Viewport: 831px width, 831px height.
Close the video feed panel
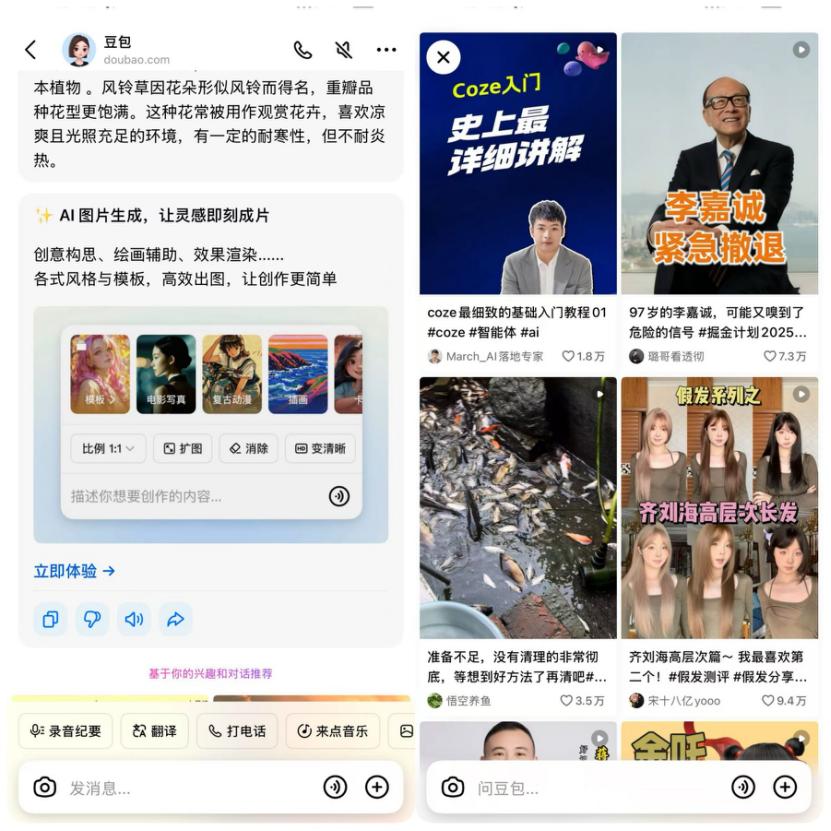[x=443, y=57]
